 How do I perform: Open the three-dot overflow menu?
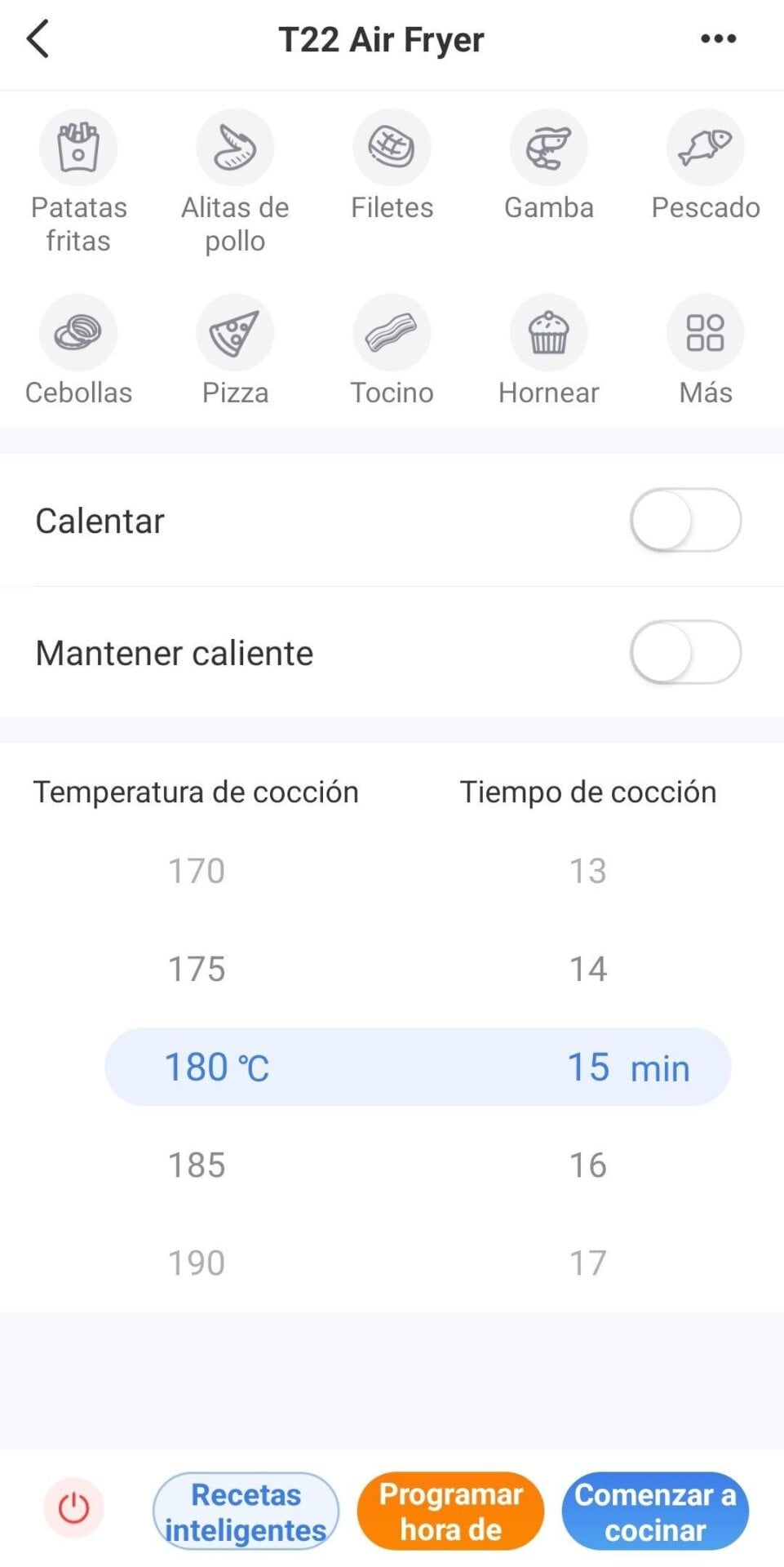tap(718, 38)
